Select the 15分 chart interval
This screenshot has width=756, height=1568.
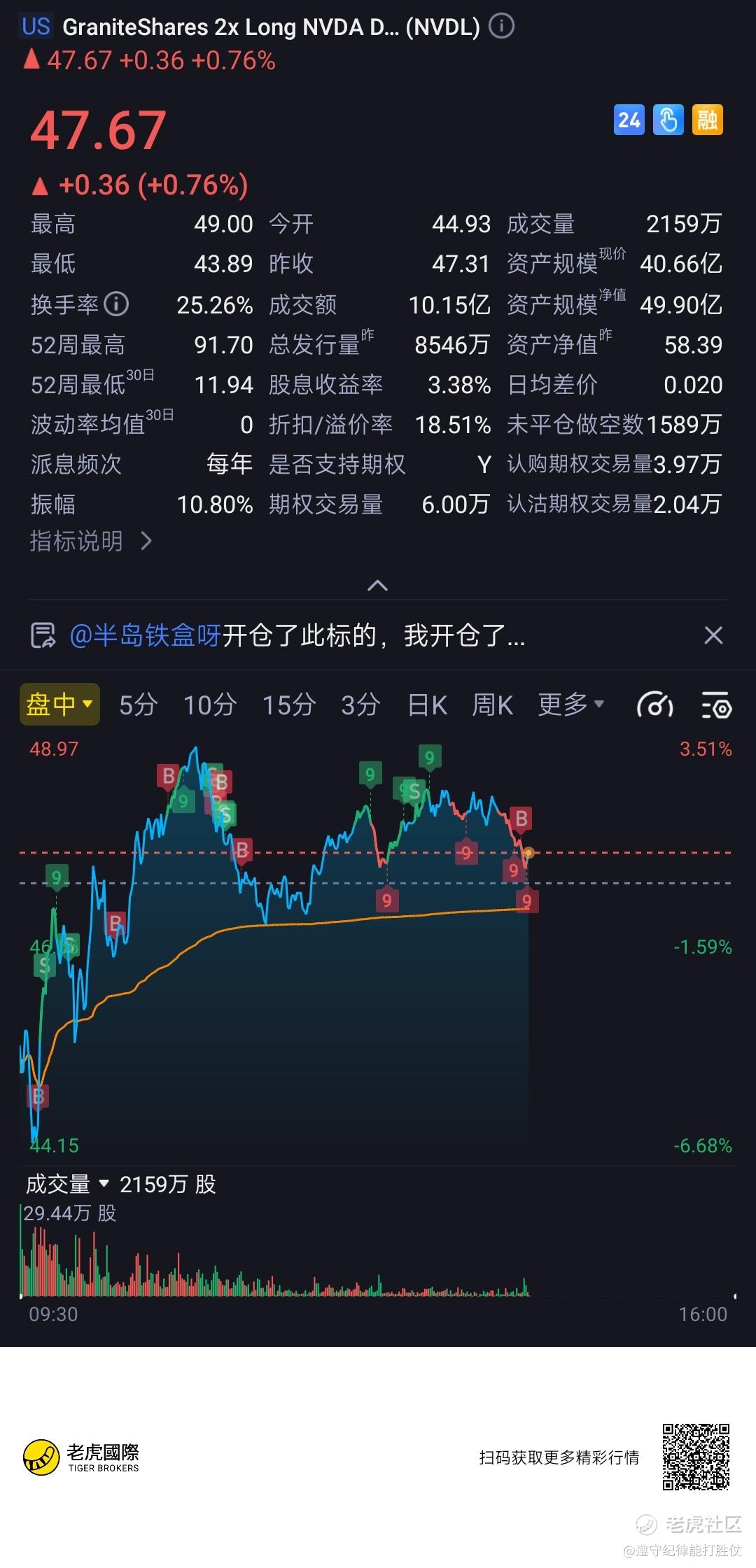coord(288,705)
